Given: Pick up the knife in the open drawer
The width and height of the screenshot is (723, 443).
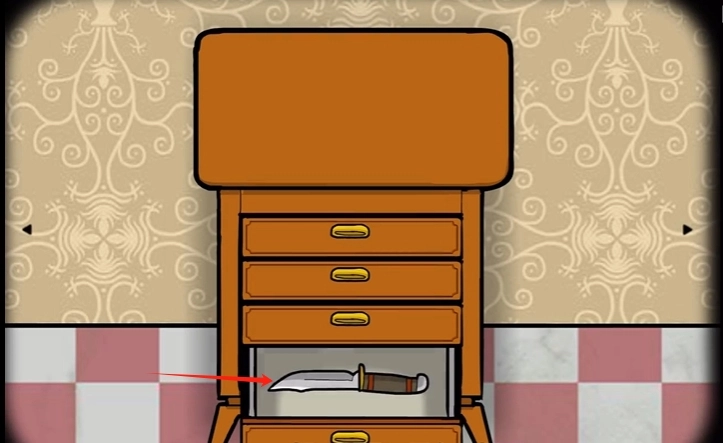Looking at the screenshot, I should (350, 381).
